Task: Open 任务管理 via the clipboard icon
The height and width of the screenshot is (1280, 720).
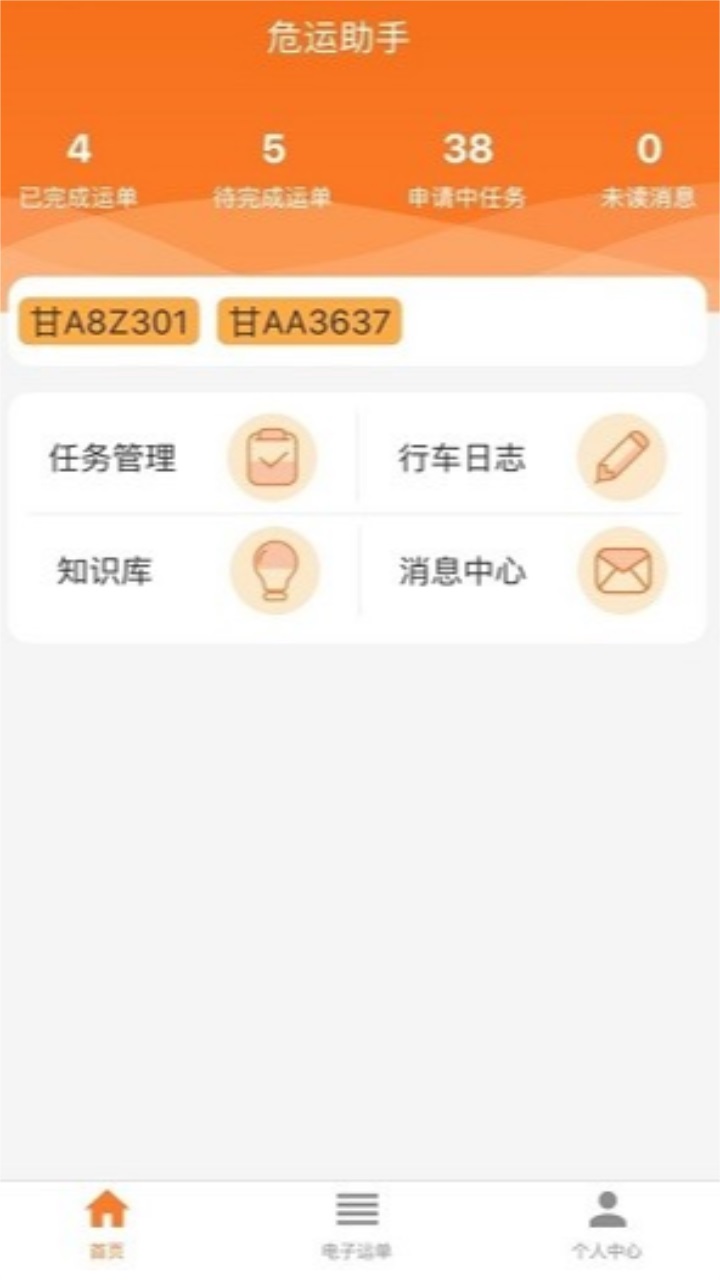Action: click(271, 457)
